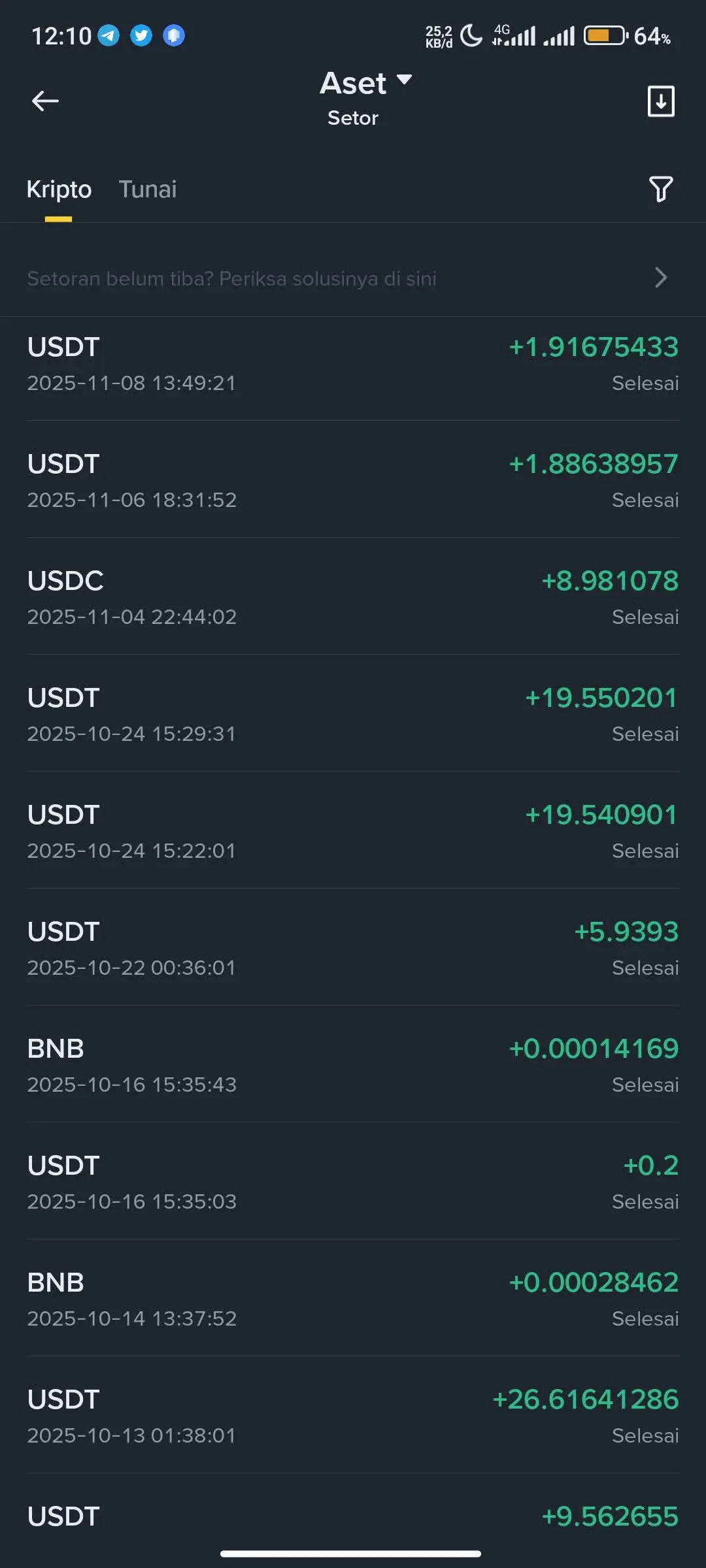Switch to the Tunai tab
The width and height of the screenshot is (706, 1568).
pos(148,189)
